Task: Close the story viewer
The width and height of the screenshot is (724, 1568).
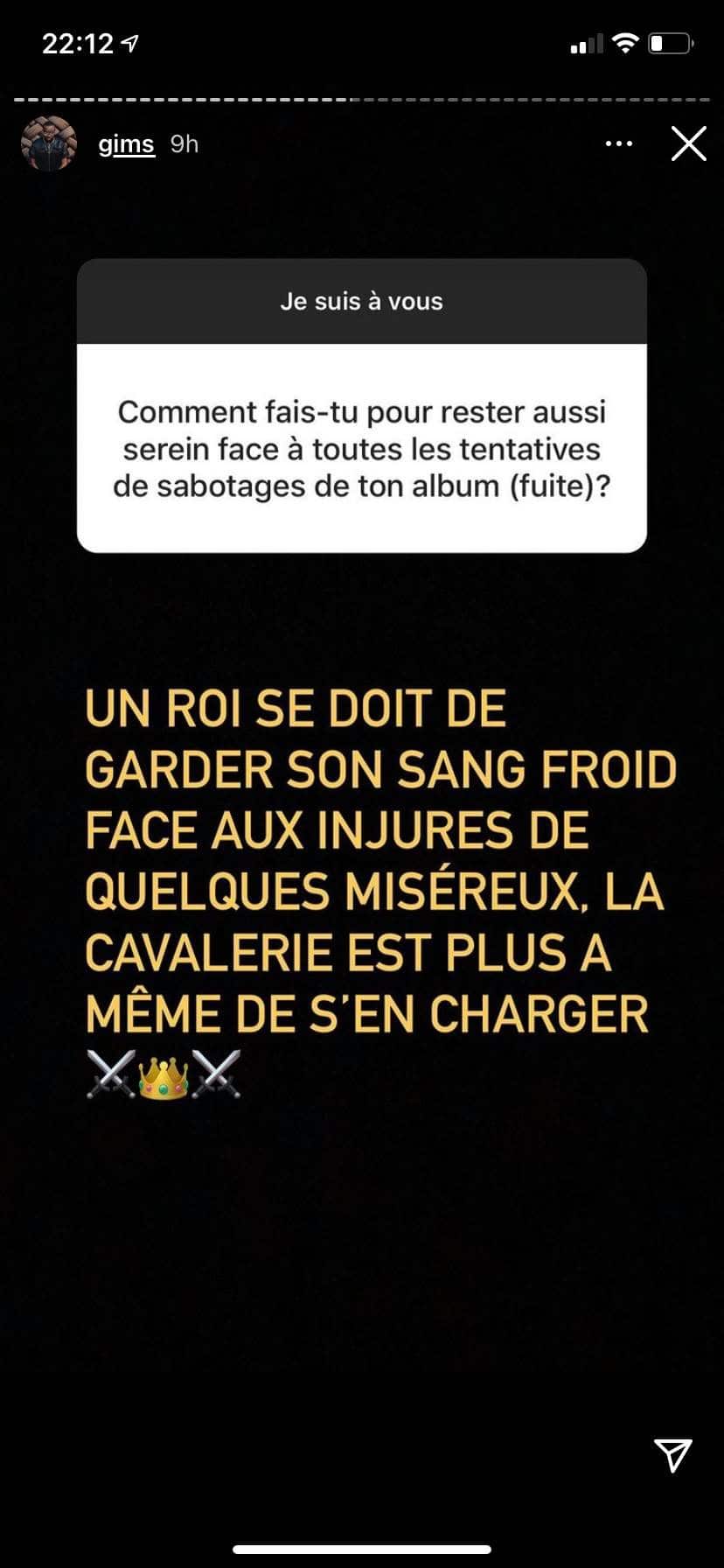Action: coord(688,143)
